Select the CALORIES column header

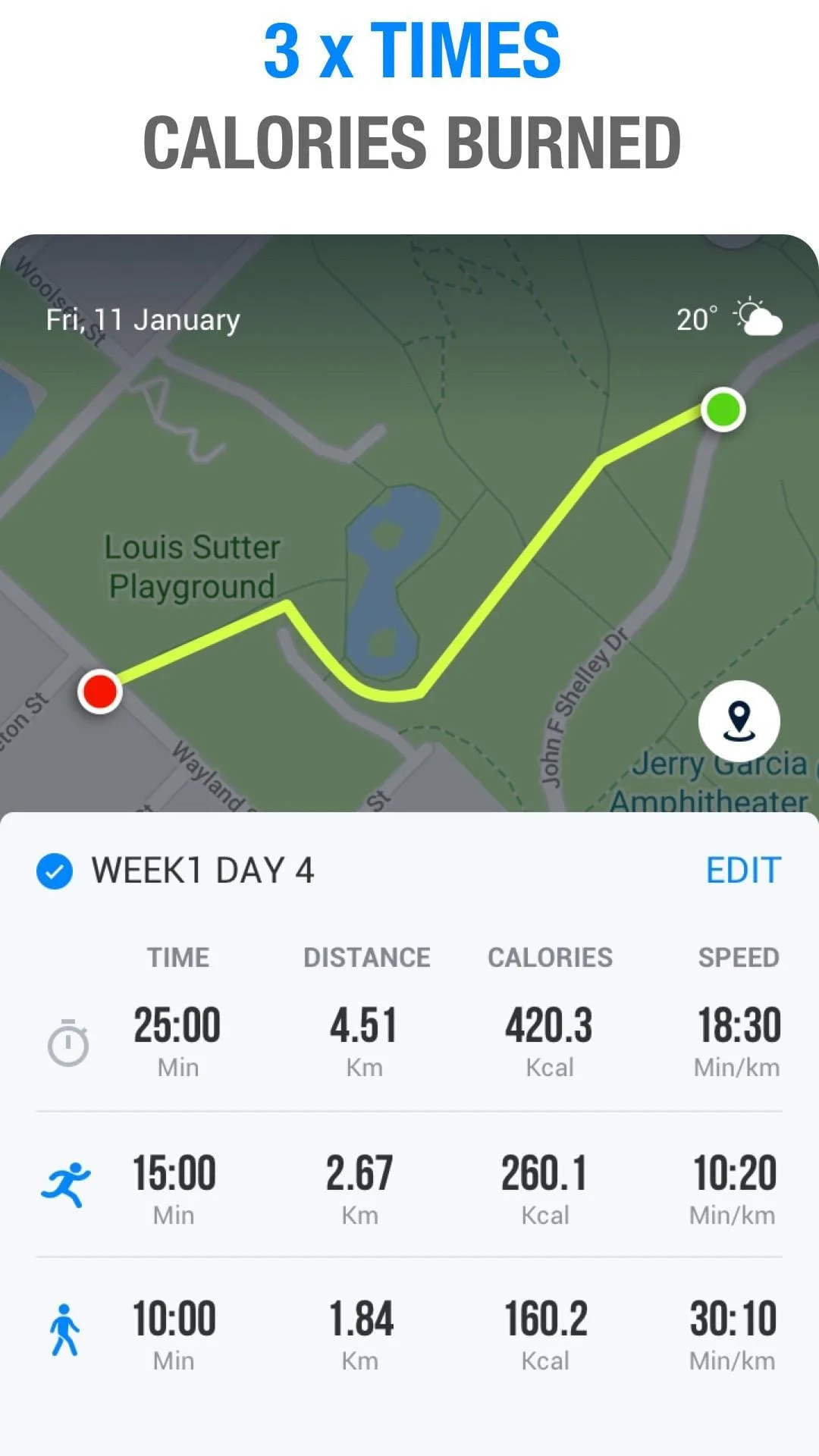(x=551, y=957)
